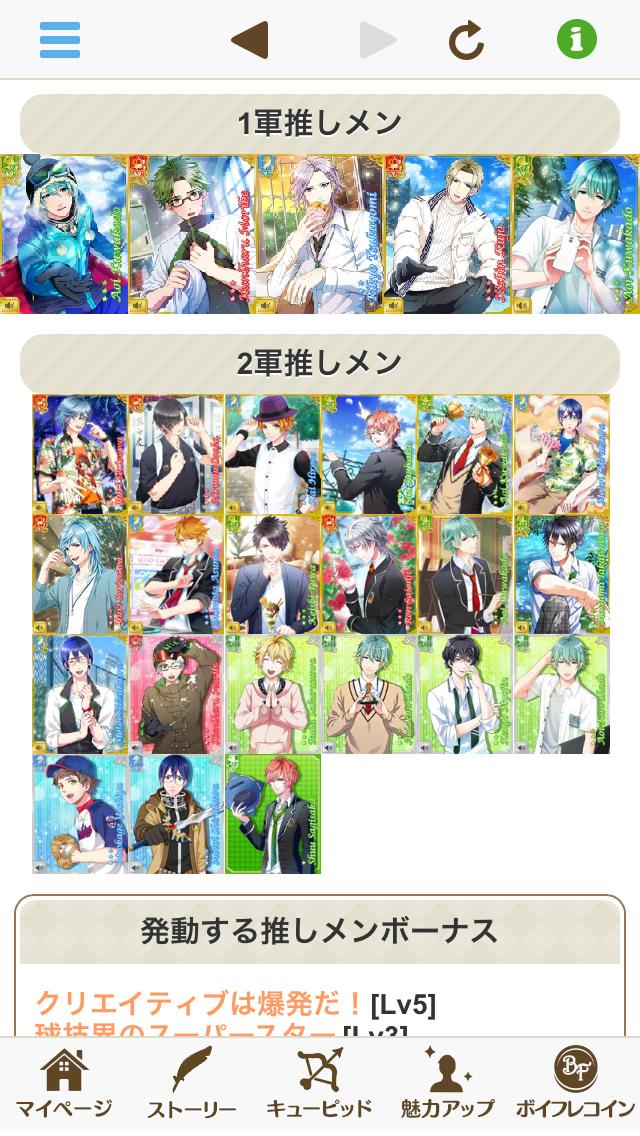Switch to ストーリー tab
This screenshot has width=640, height=1136.
[x=191, y=1085]
